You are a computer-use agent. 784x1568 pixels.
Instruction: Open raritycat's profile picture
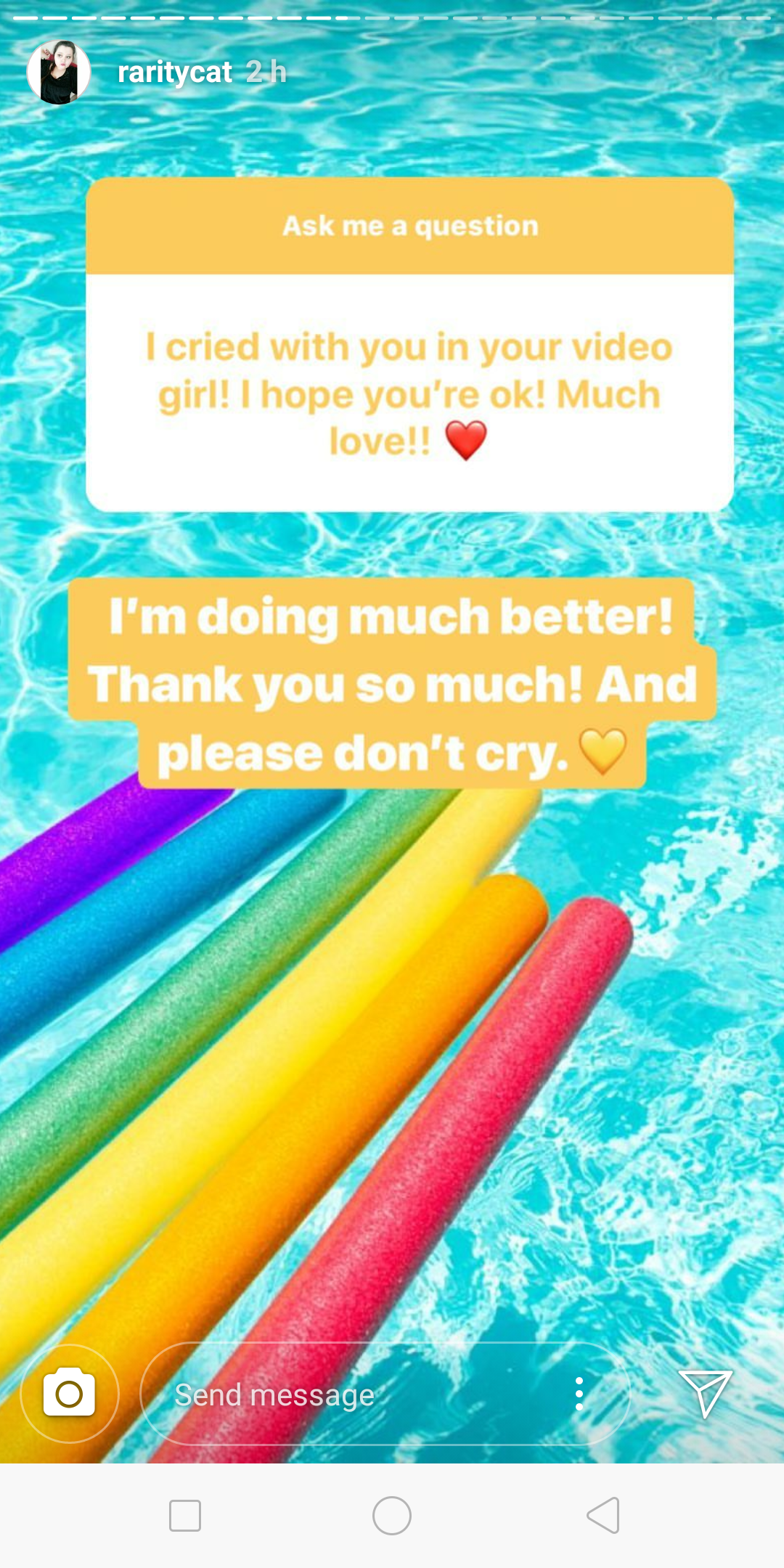click(x=58, y=72)
